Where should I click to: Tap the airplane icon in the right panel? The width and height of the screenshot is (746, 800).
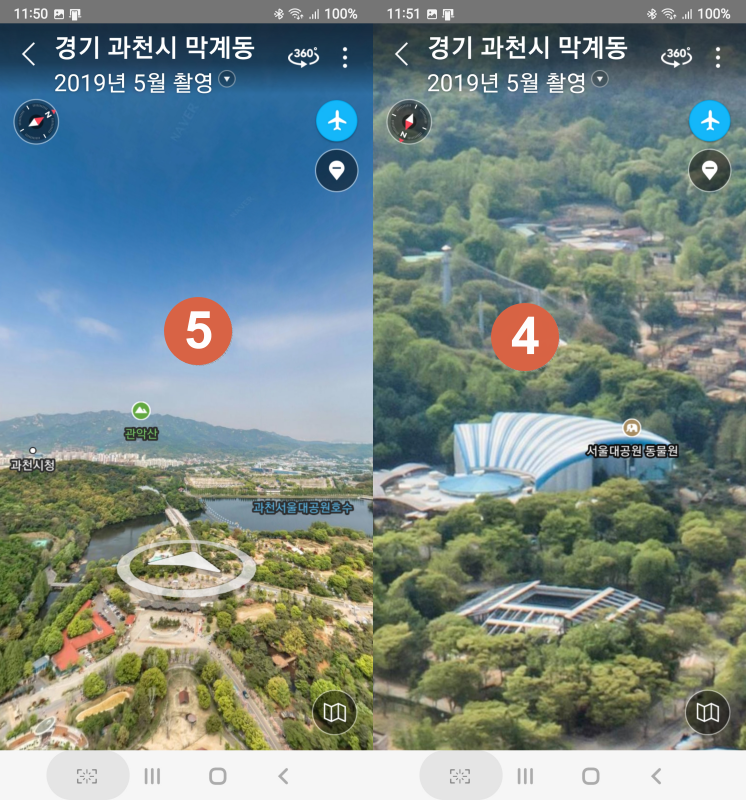click(710, 120)
